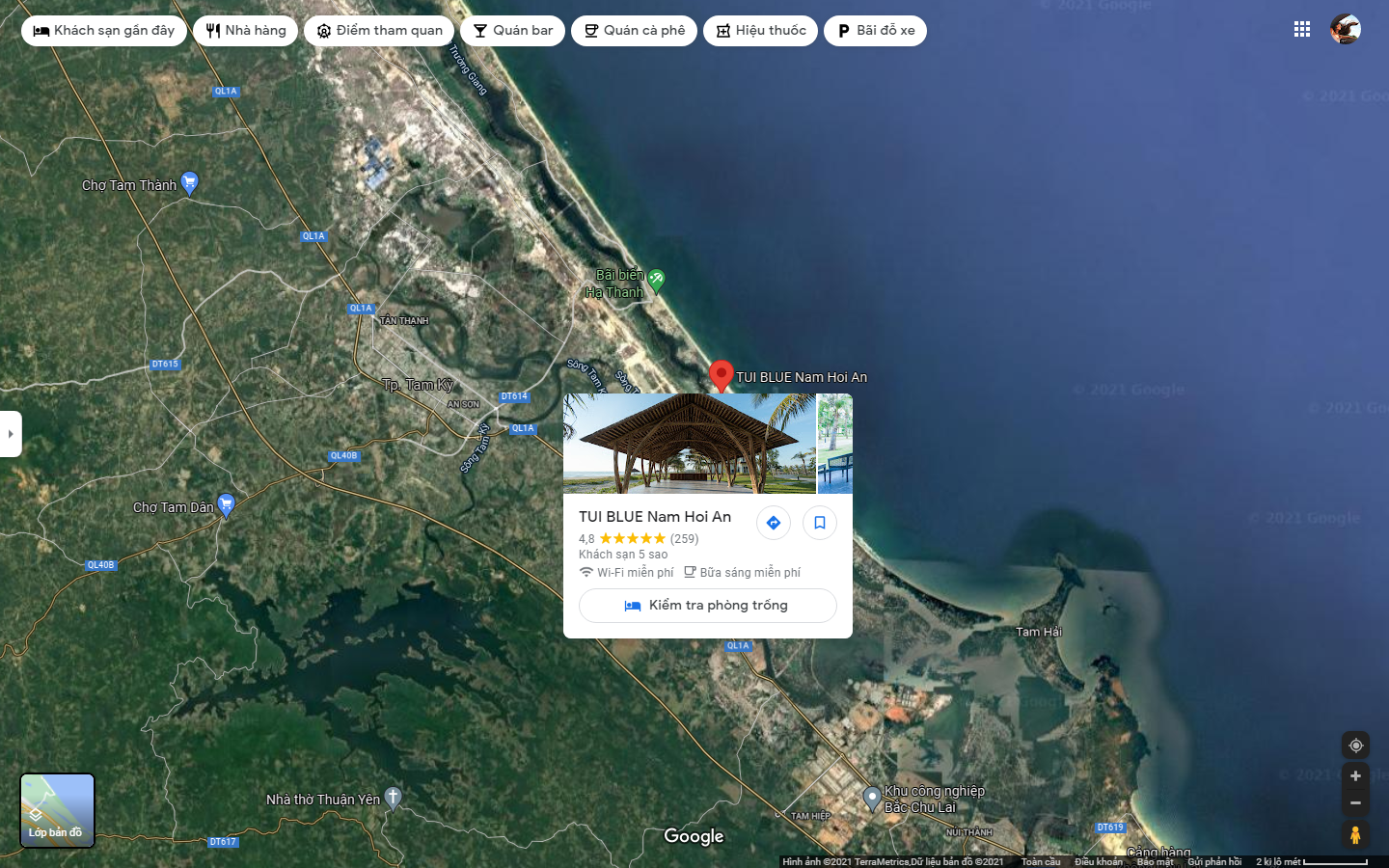Filter by Nhà hàng
The height and width of the screenshot is (868, 1389).
click(246, 31)
